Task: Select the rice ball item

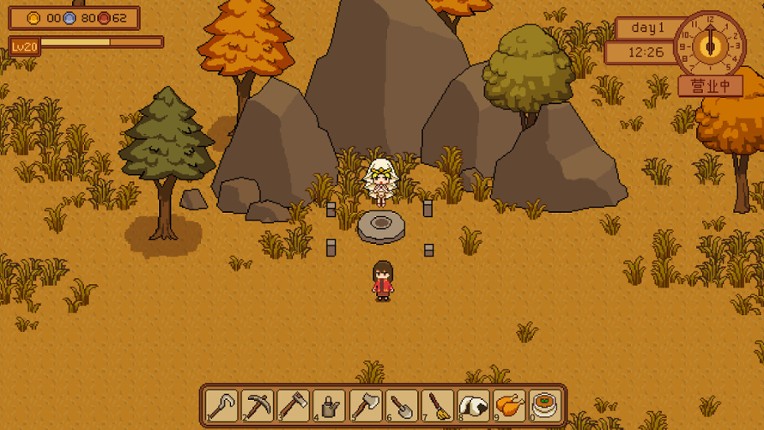Action: pyautogui.click(x=473, y=405)
